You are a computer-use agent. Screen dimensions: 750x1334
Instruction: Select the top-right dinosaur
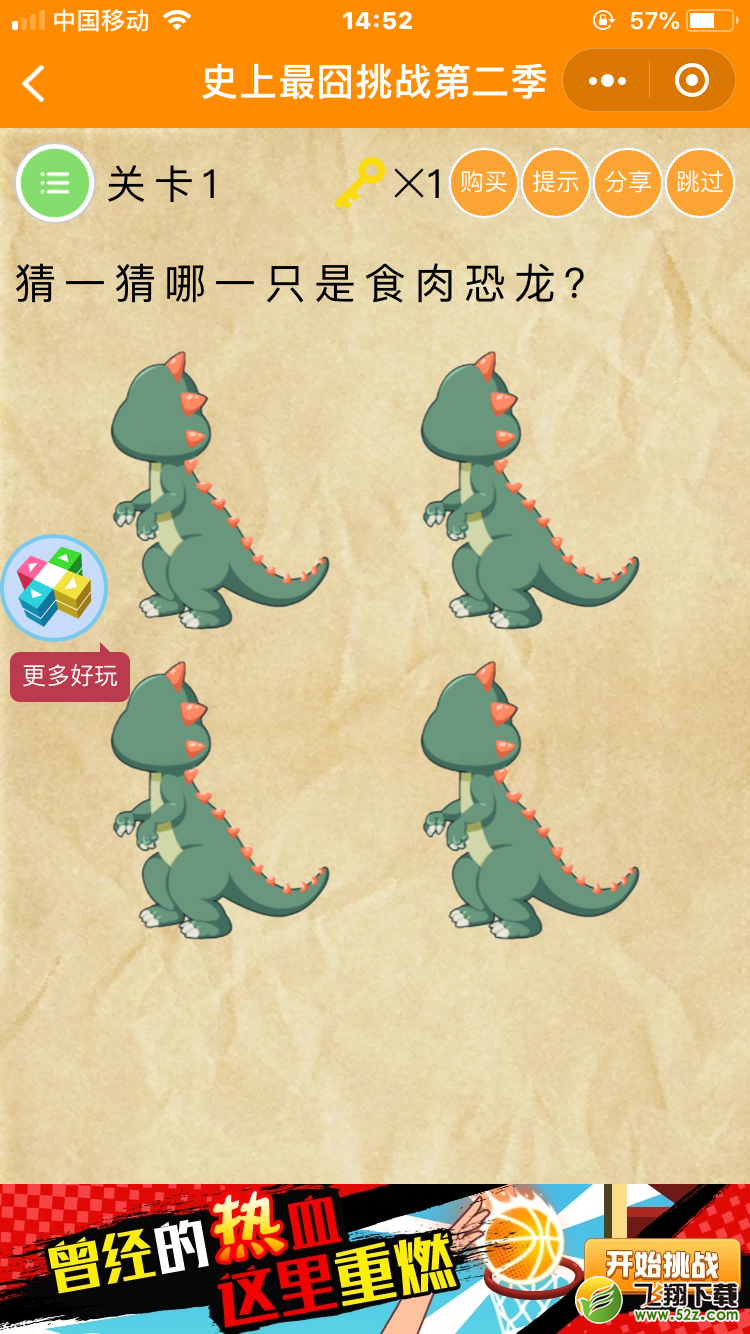pyautogui.click(x=522, y=492)
